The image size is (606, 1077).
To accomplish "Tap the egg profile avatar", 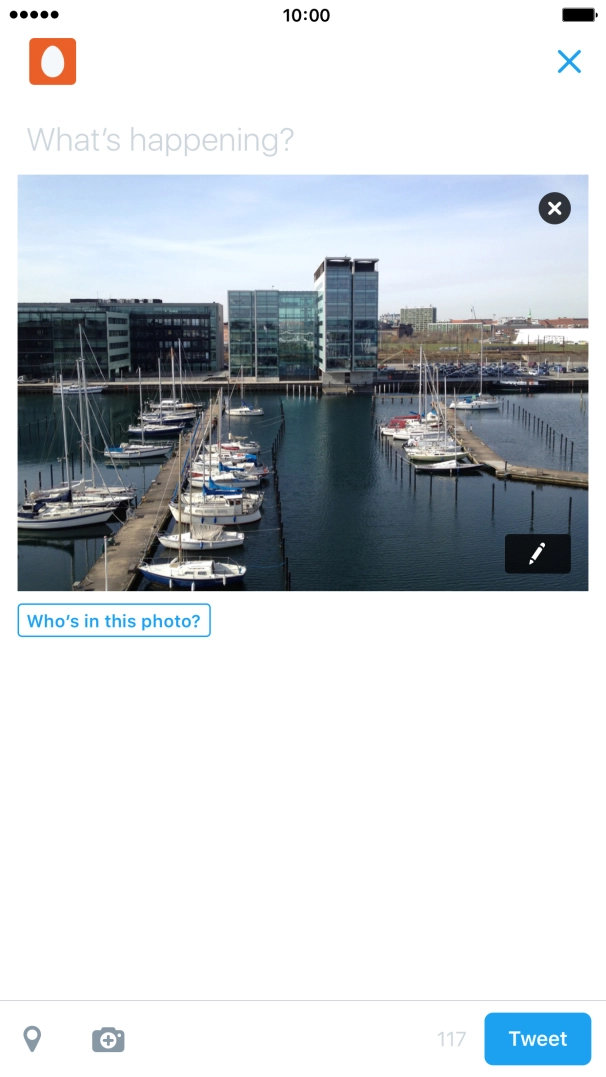I will click(x=52, y=62).
